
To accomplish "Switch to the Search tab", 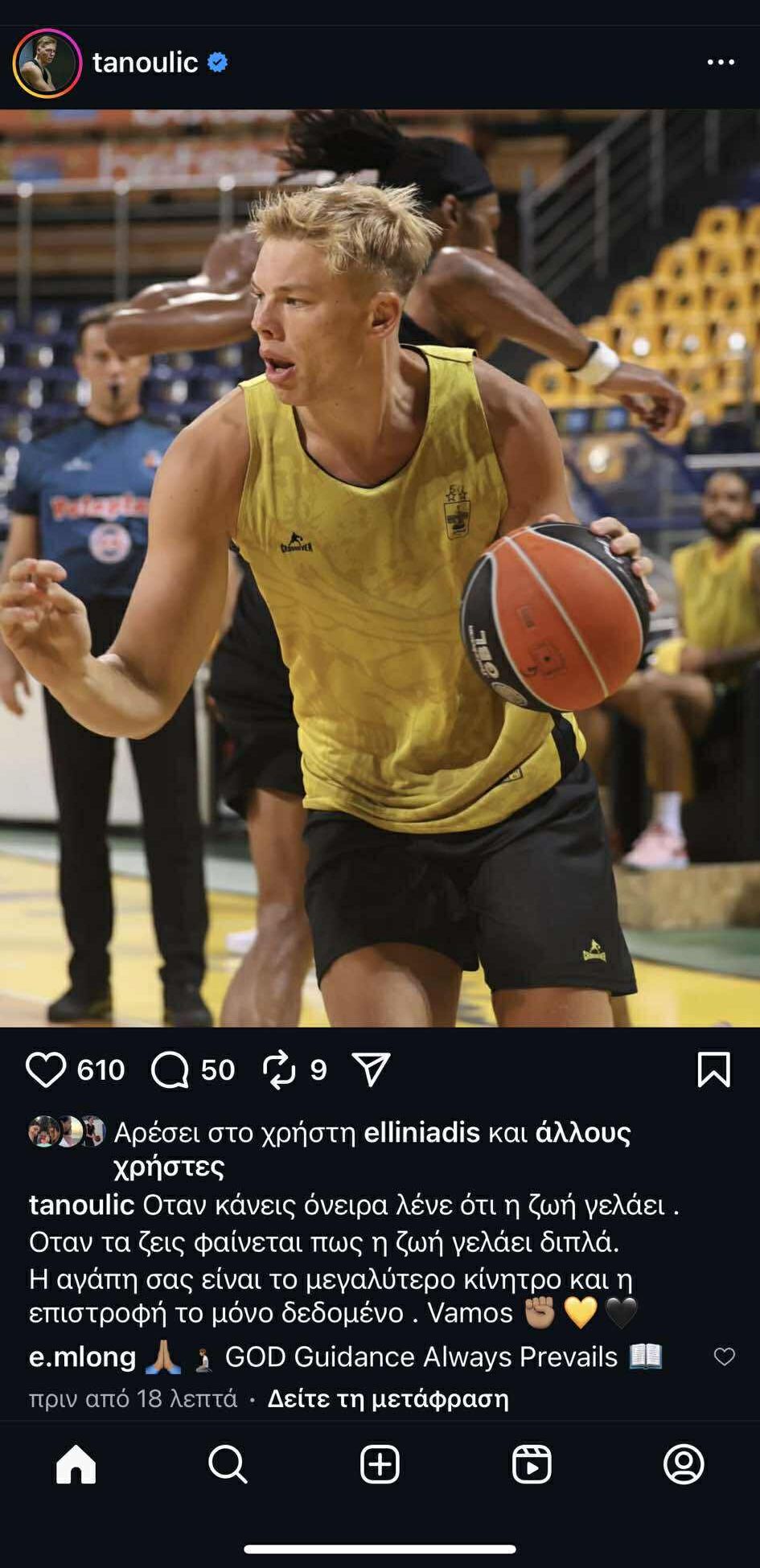I will point(228,1464).
